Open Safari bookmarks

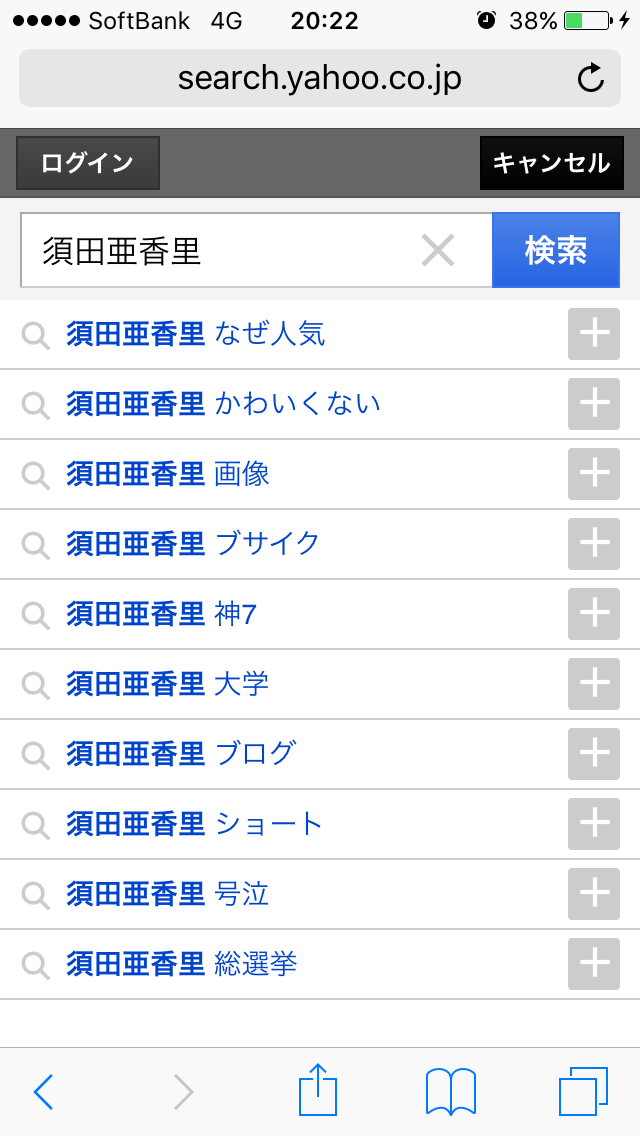(451, 1091)
